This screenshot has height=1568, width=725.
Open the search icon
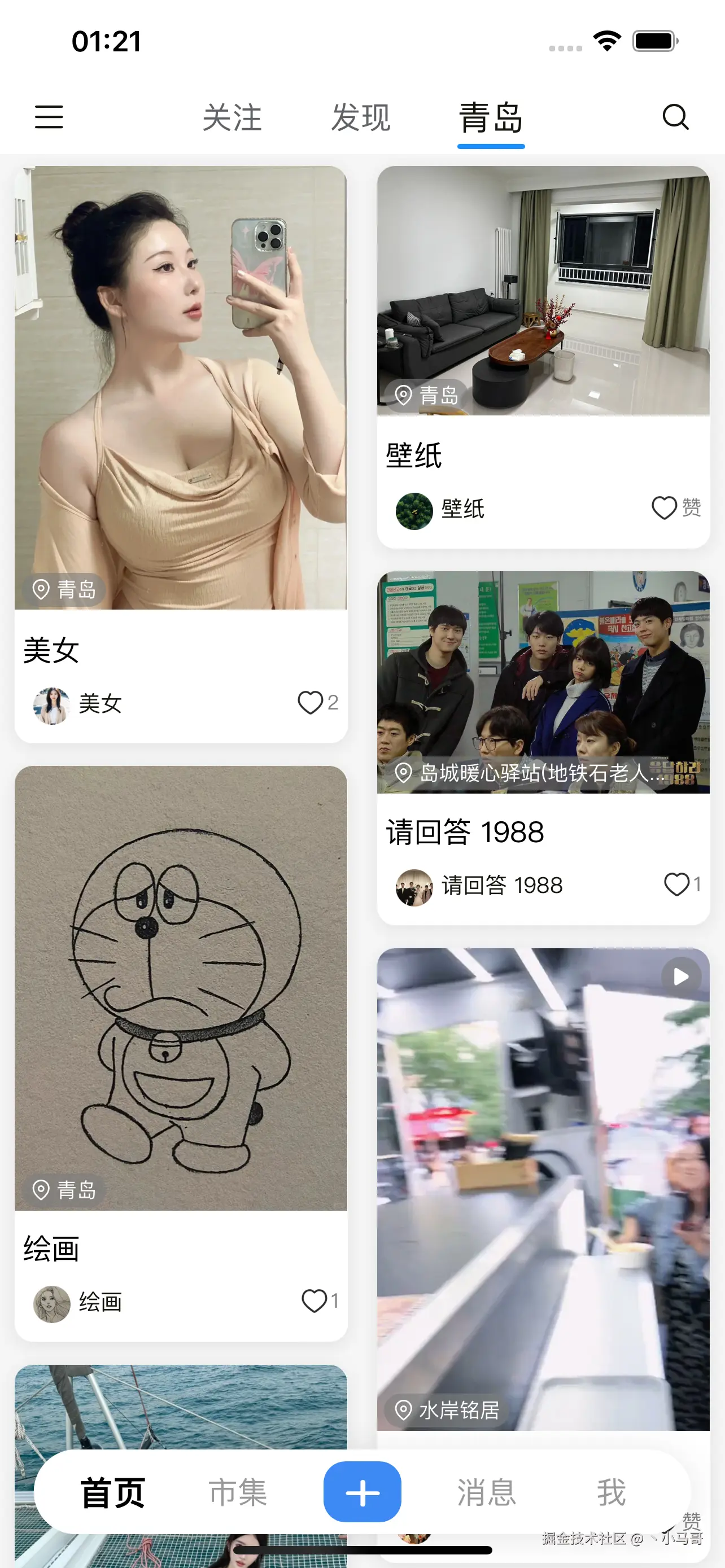click(675, 117)
